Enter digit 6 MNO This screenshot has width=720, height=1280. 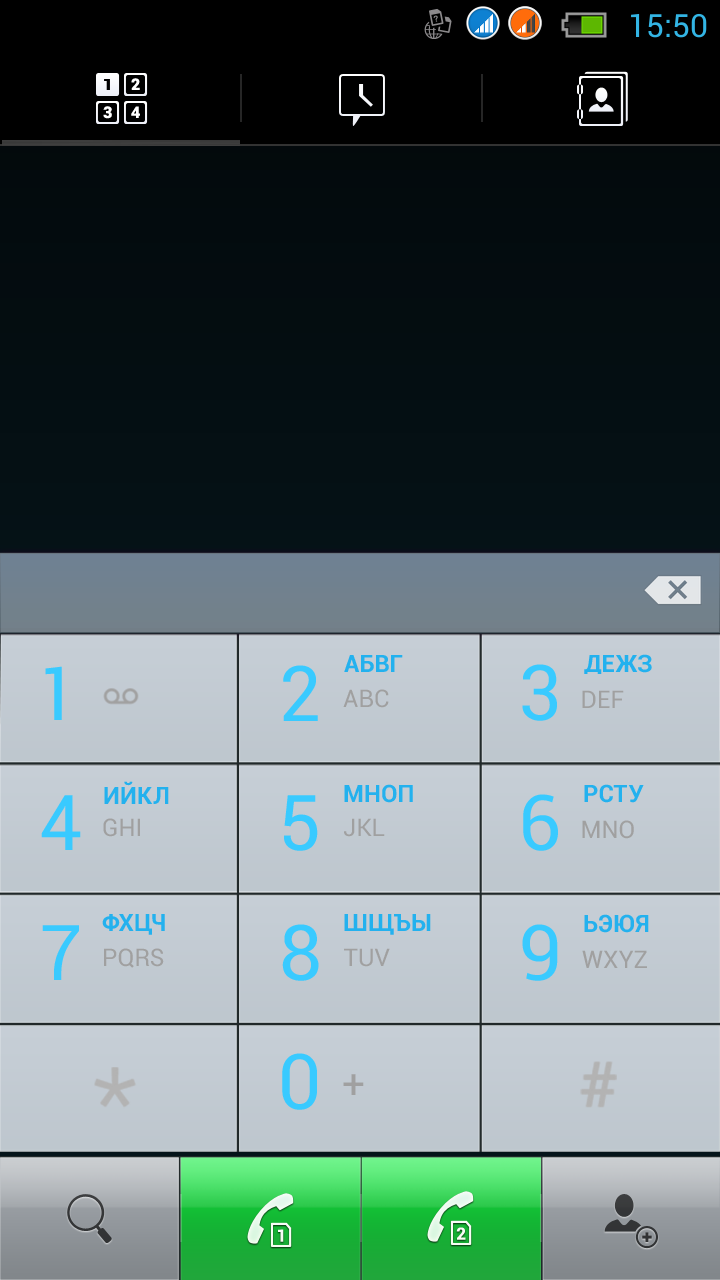pos(600,828)
